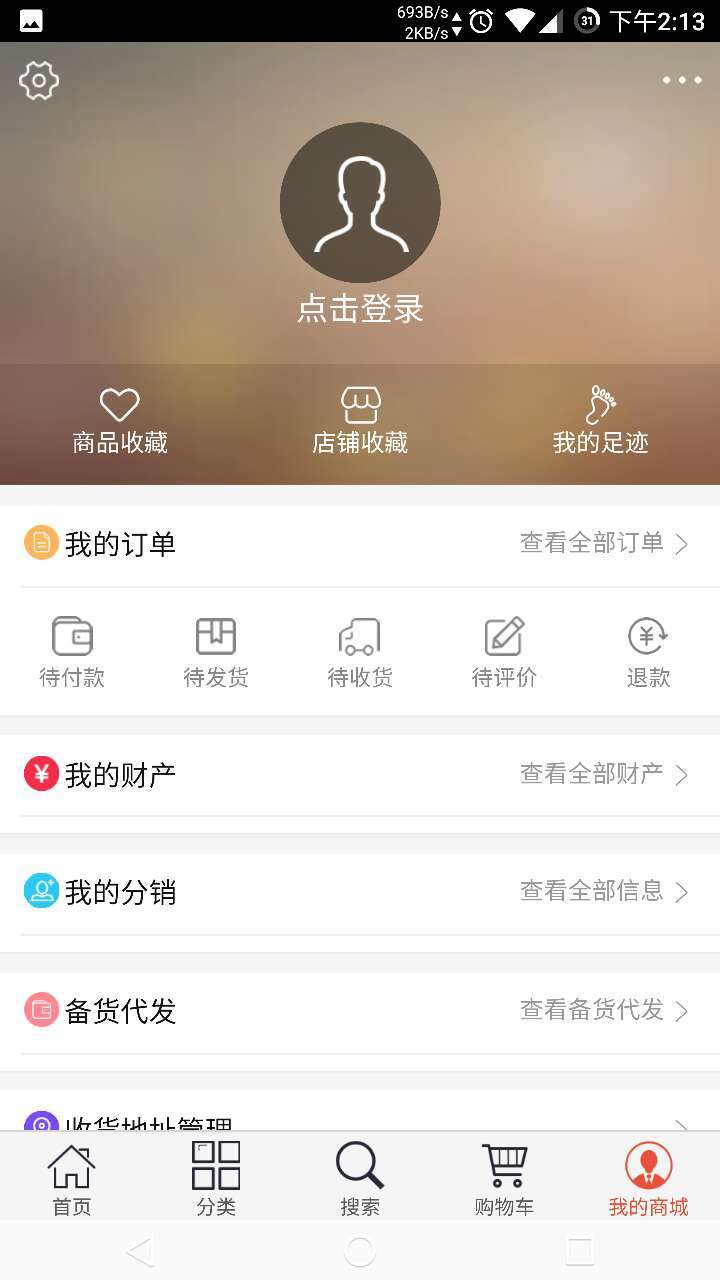The width and height of the screenshot is (720, 1280).
Task: Open 待收货 orders awaiting receipt
Action: [x=360, y=652]
